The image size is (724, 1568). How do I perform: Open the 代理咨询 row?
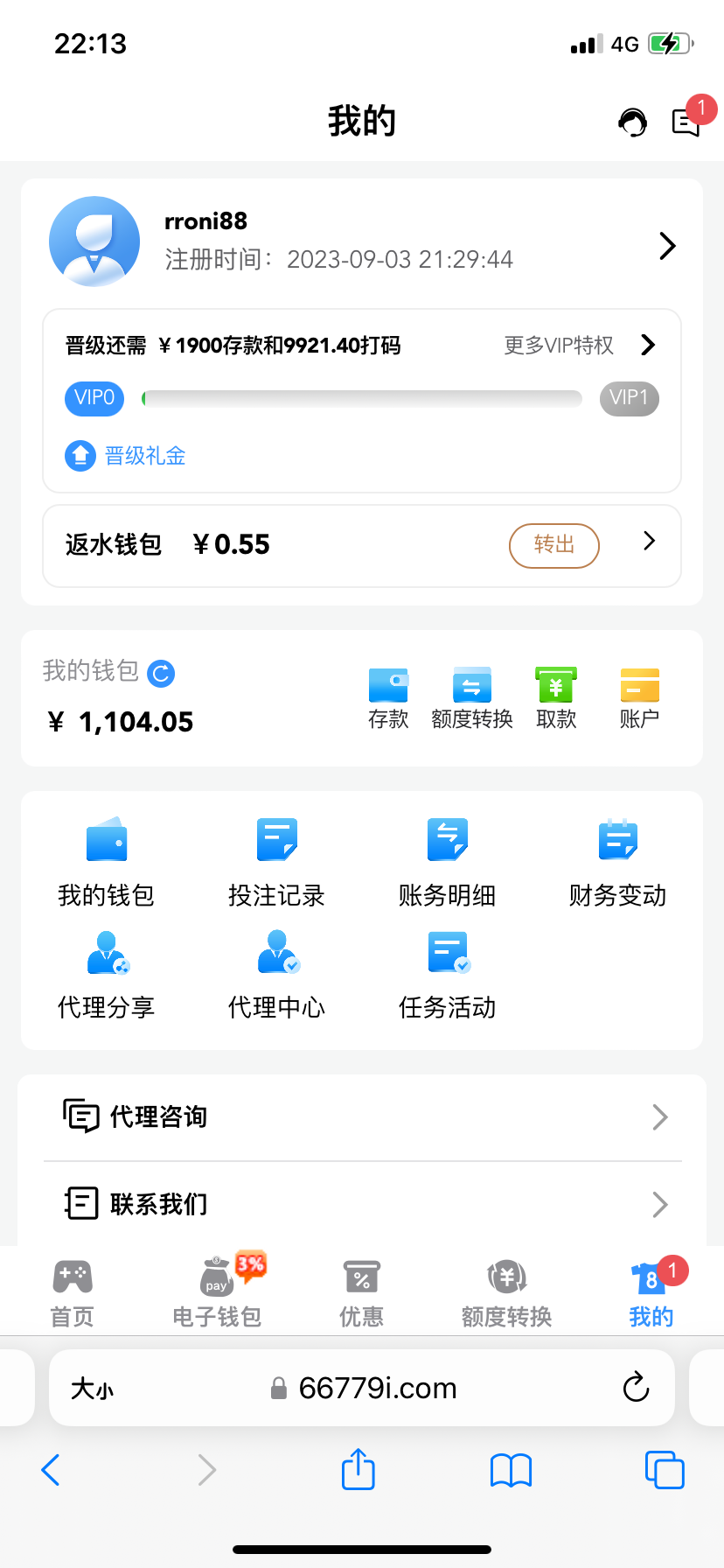(x=362, y=1117)
